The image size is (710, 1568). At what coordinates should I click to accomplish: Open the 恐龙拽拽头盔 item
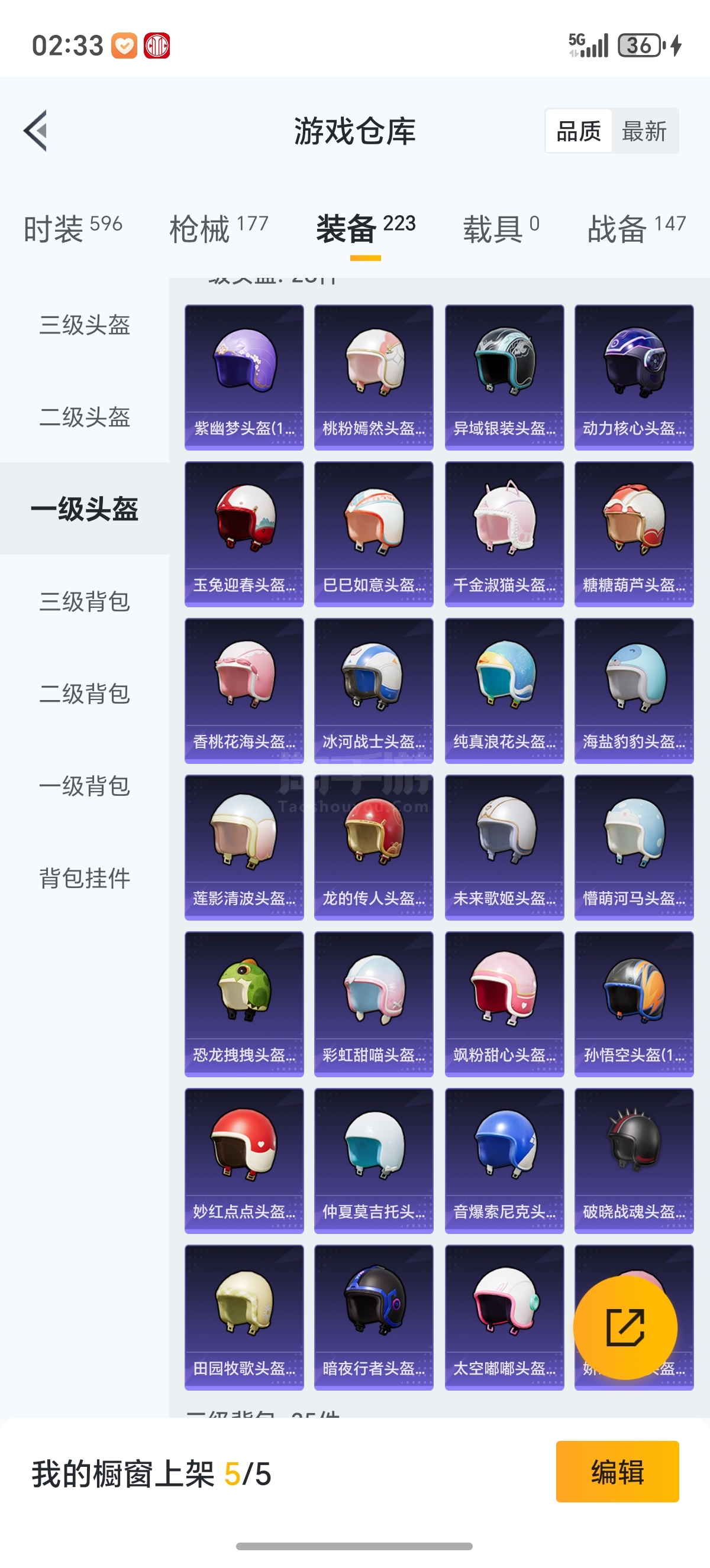[244, 1004]
